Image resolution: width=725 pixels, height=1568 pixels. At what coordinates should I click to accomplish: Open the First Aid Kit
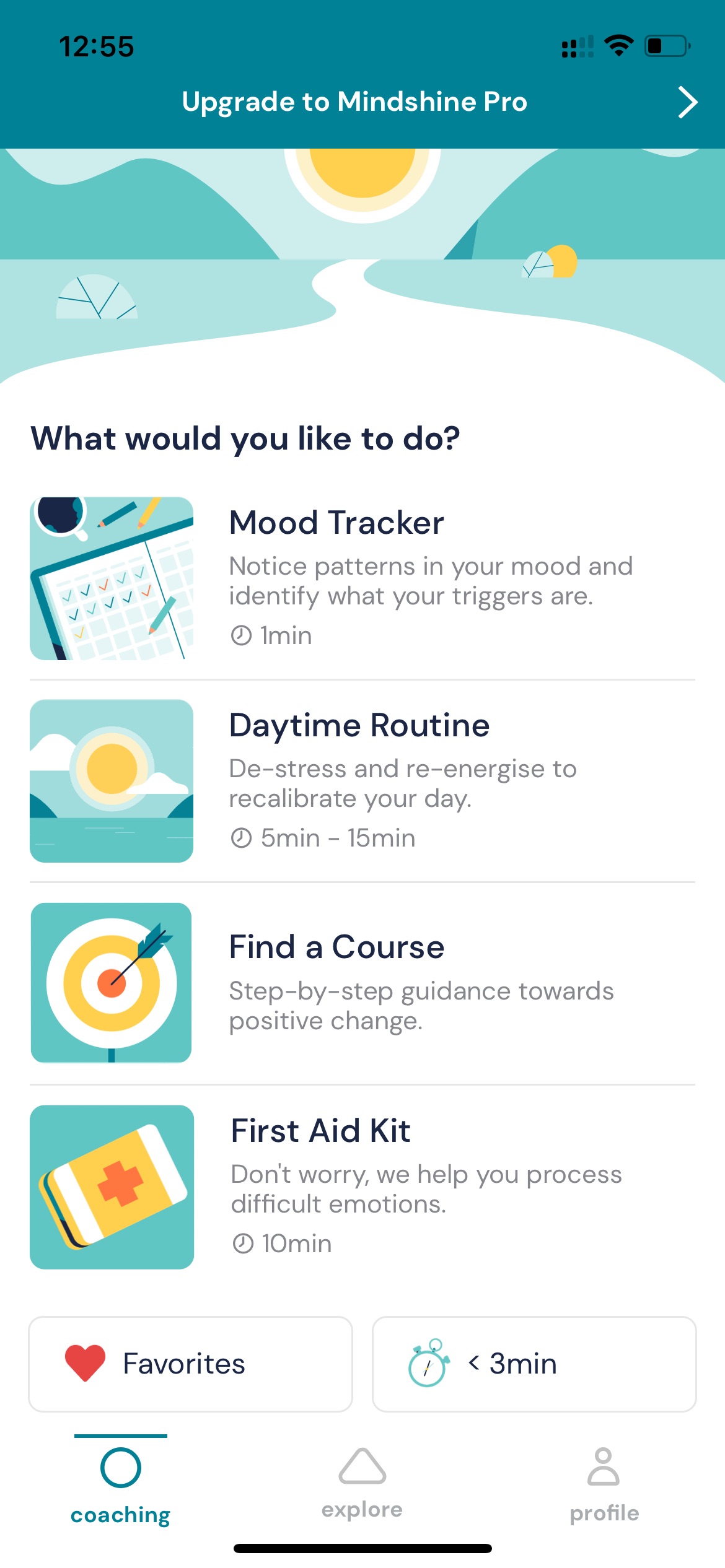(362, 1187)
